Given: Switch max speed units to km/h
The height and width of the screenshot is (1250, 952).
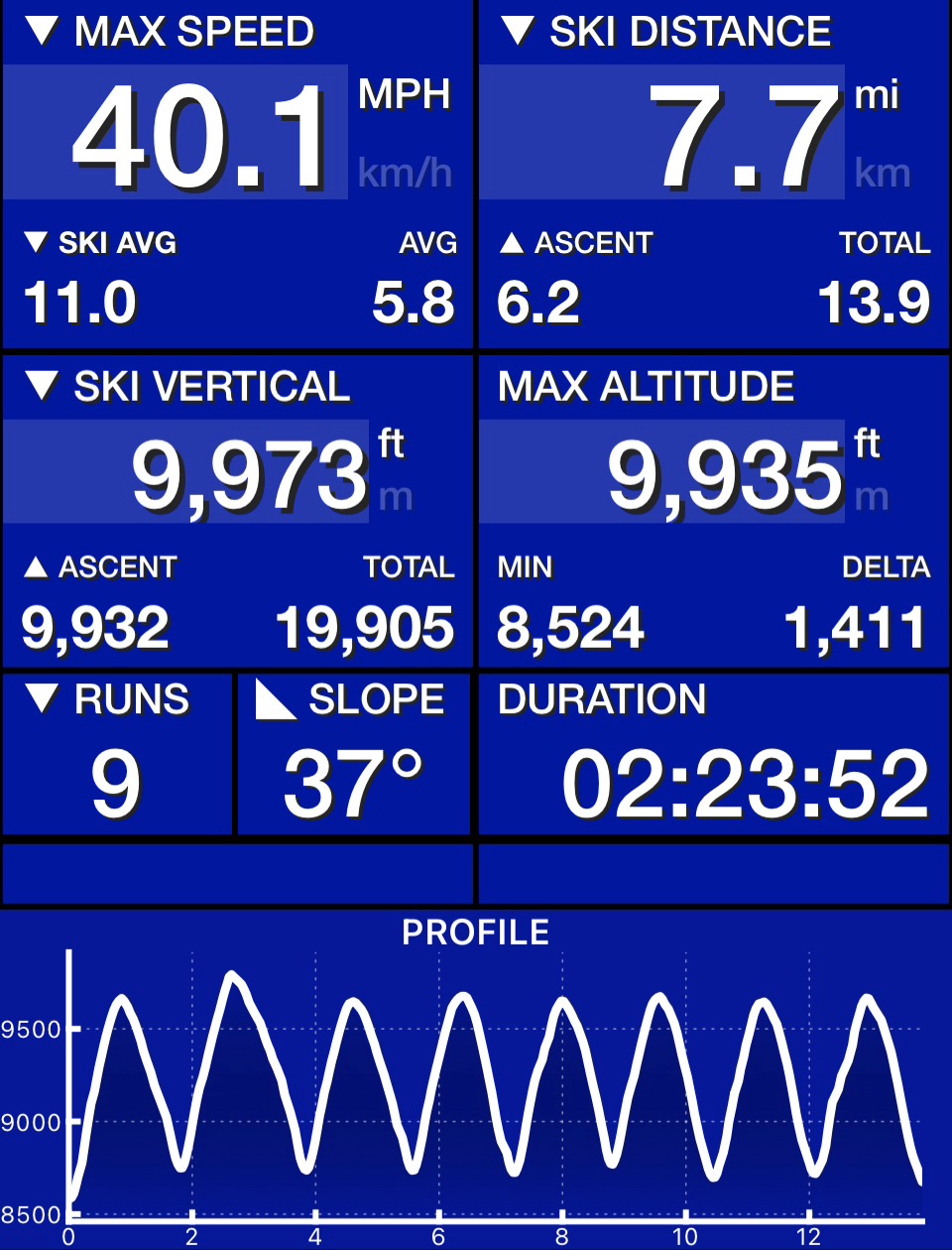Looking at the screenshot, I should [x=405, y=174].
